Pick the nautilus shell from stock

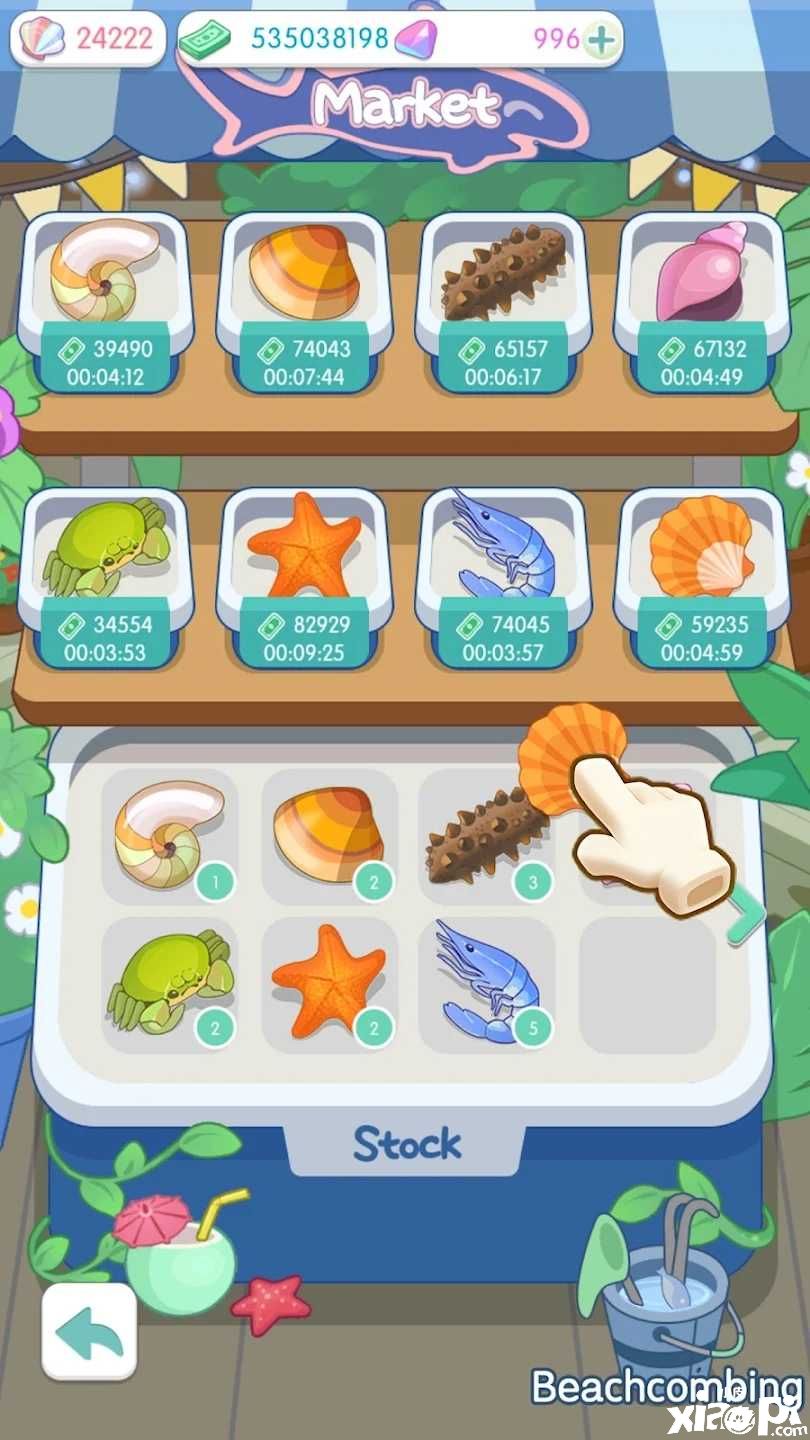tap(168, 835)
